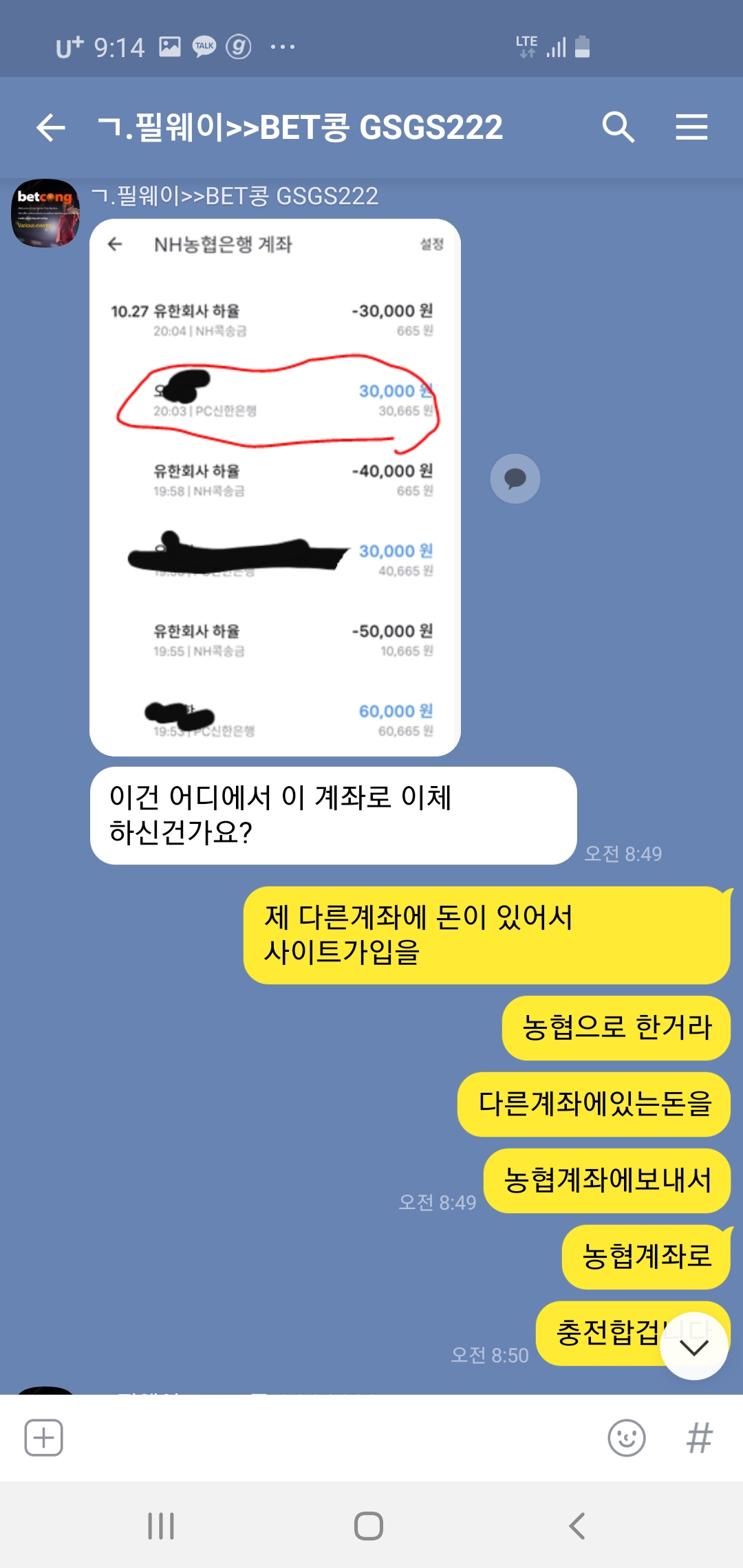Search within this conversation

tap(618, 128)
